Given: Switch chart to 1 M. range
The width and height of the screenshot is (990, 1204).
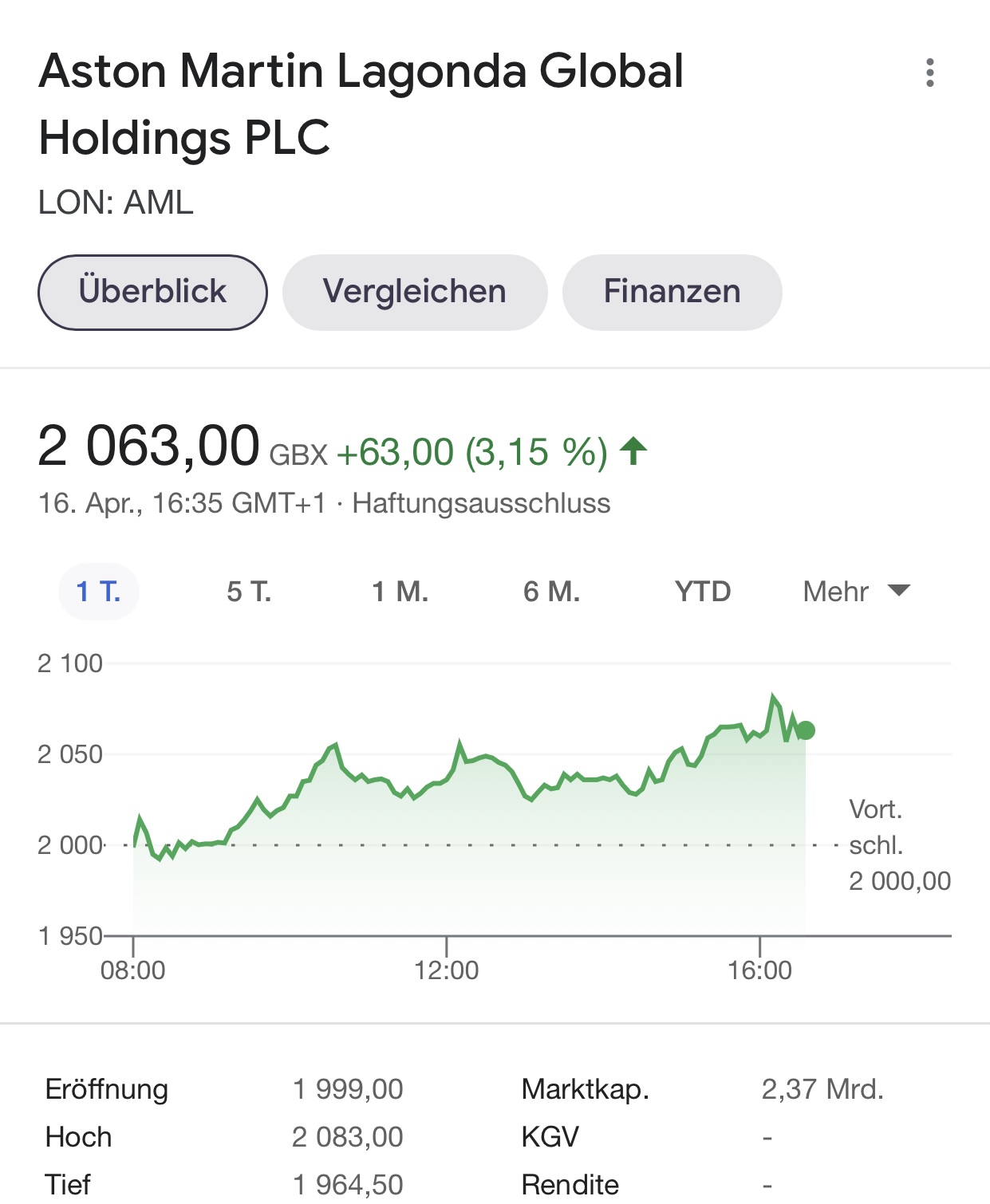Looking at the screenshot, I should tap(400, 592).
